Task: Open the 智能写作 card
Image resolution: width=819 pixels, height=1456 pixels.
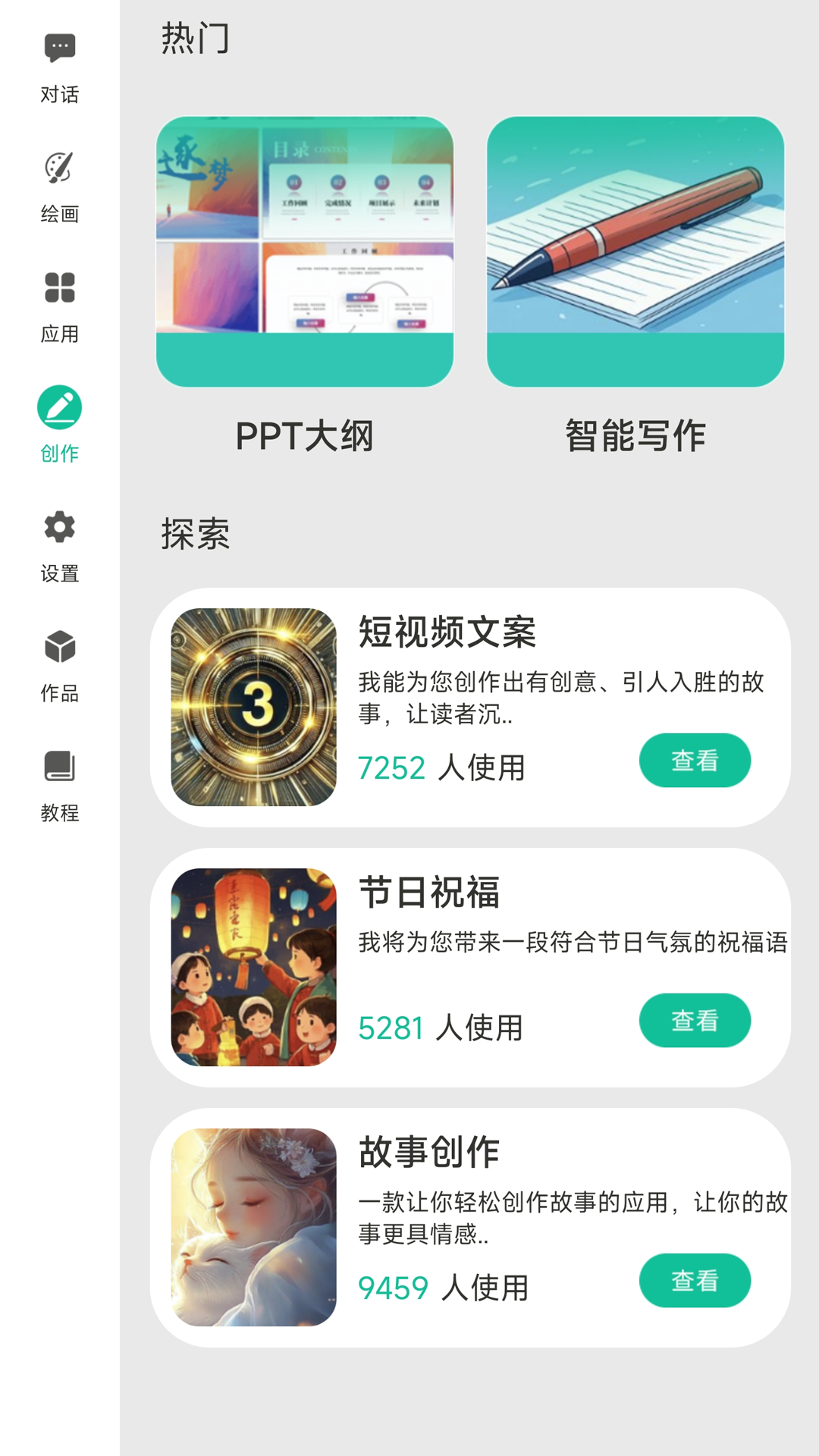Action: [635, 252]
